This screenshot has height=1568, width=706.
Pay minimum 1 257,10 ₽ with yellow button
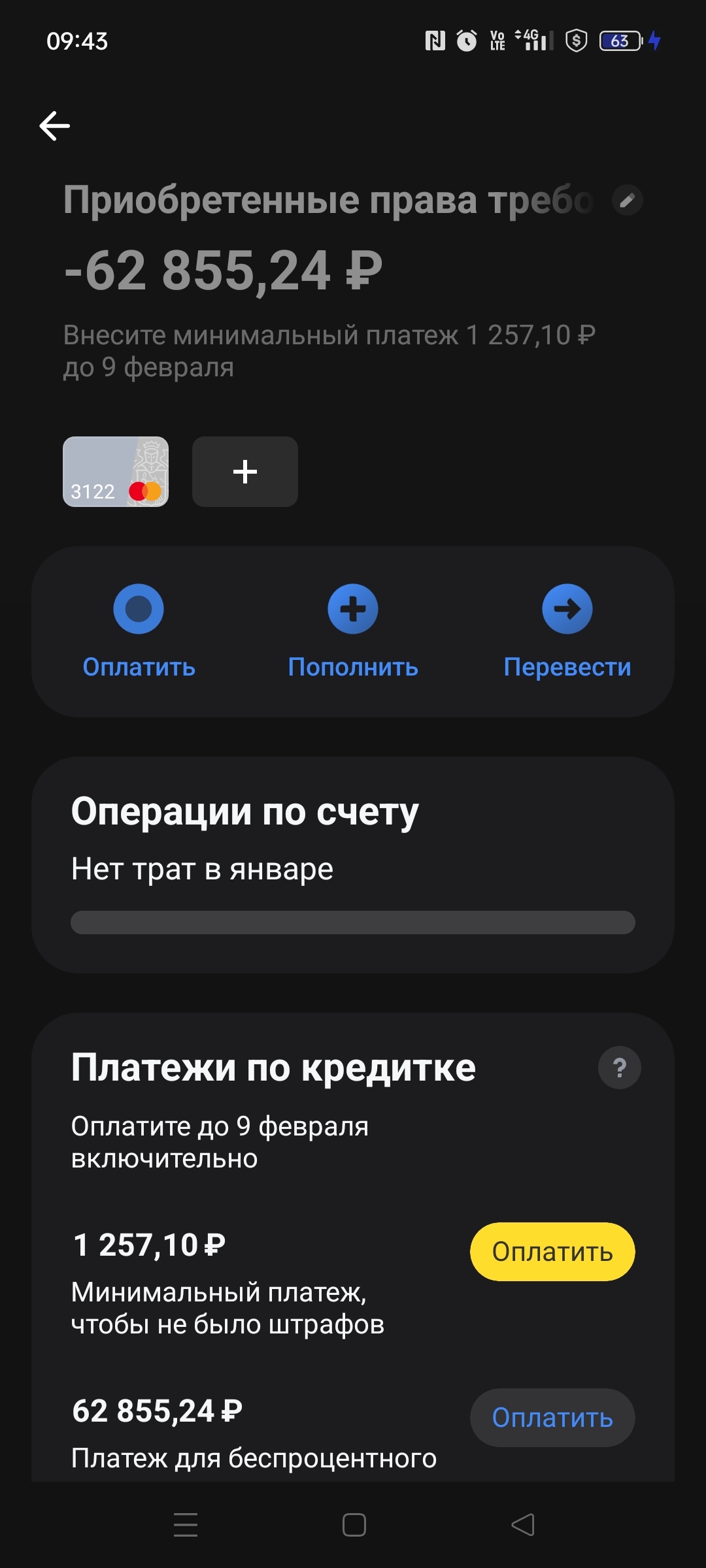pos(552,1252)
